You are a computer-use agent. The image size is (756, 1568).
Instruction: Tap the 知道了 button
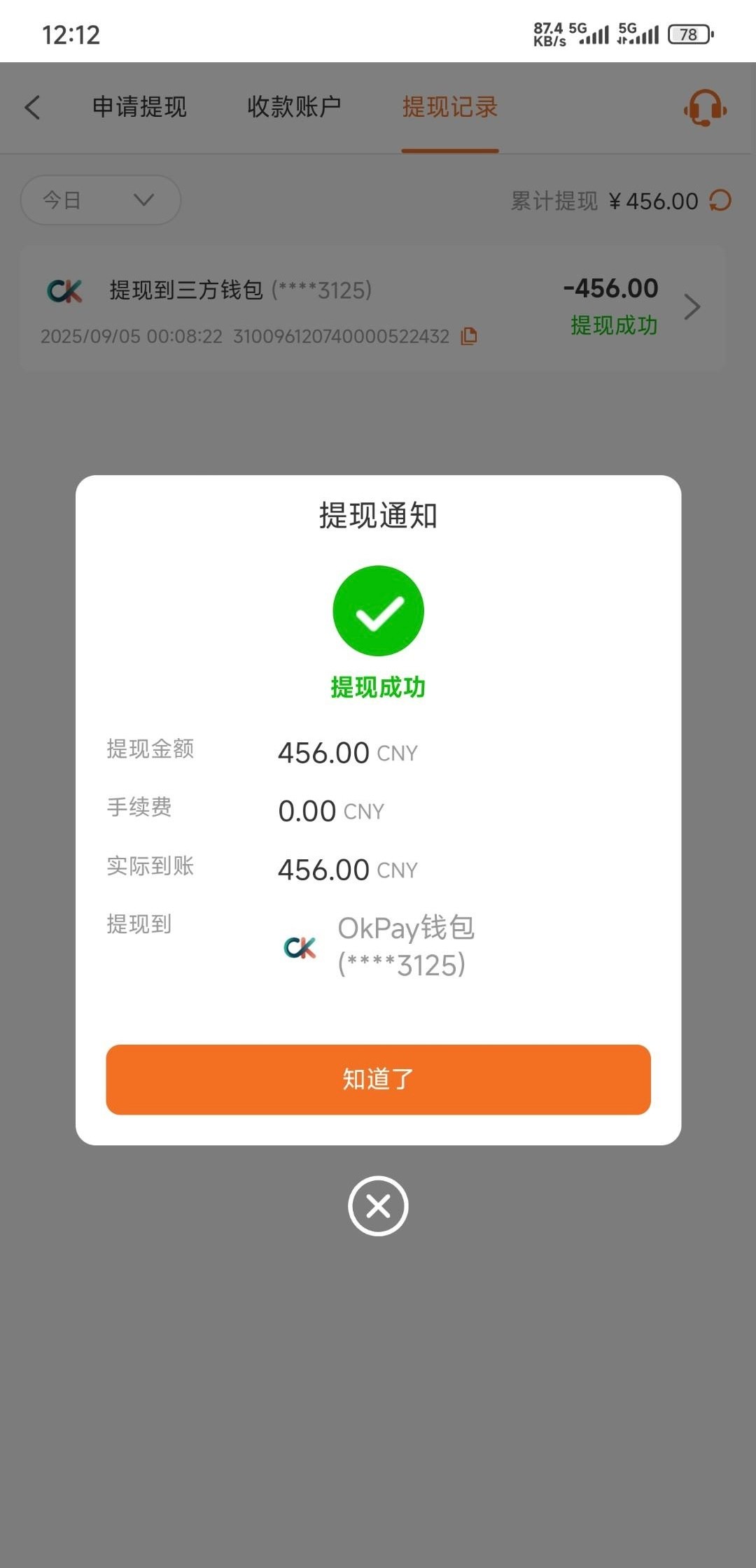pyautogui.click(x=378, y=1079)
